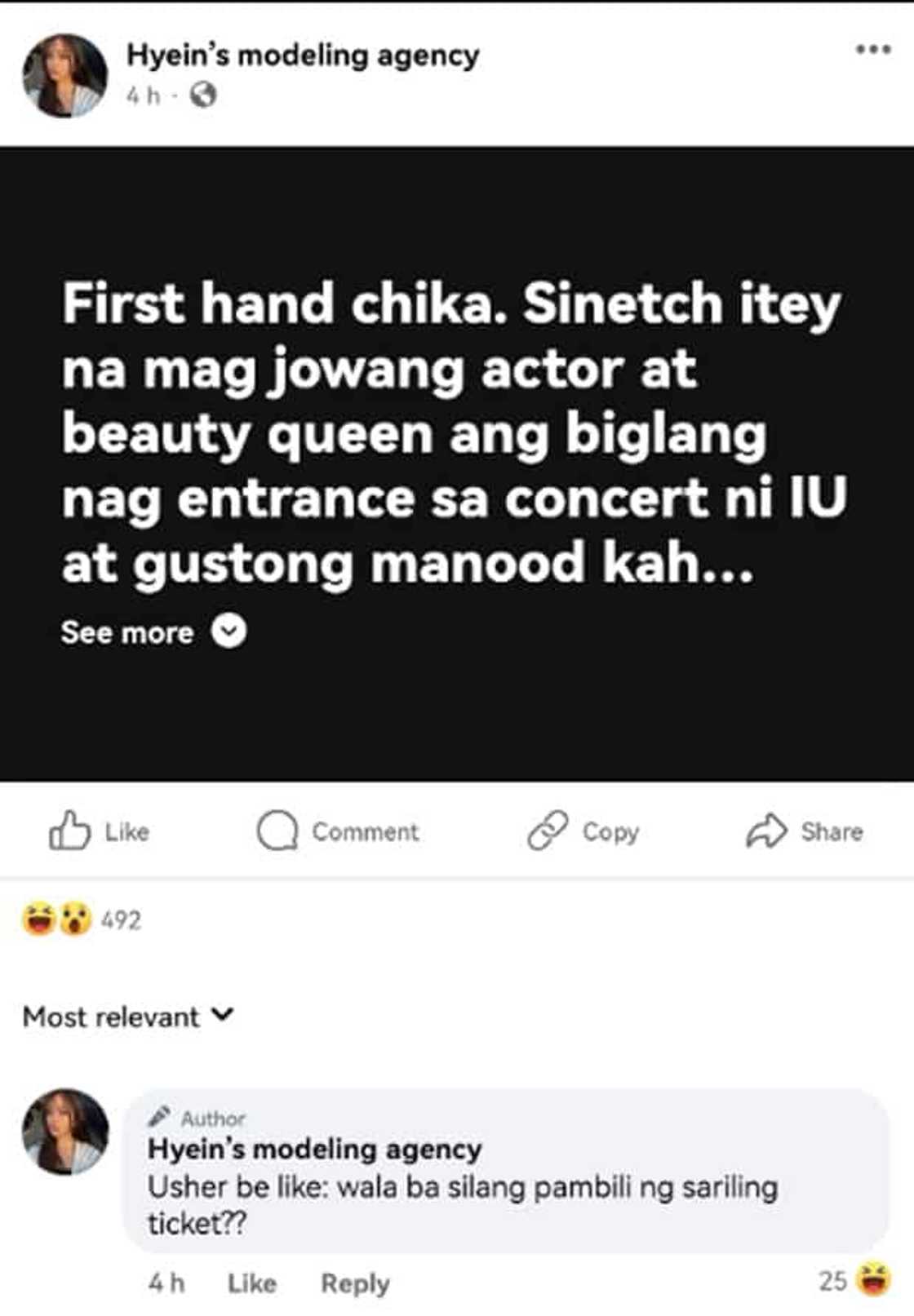Viewport: 914px width, 1316px height.
Task: View the 492 post reactions
Action: [81, 919]
